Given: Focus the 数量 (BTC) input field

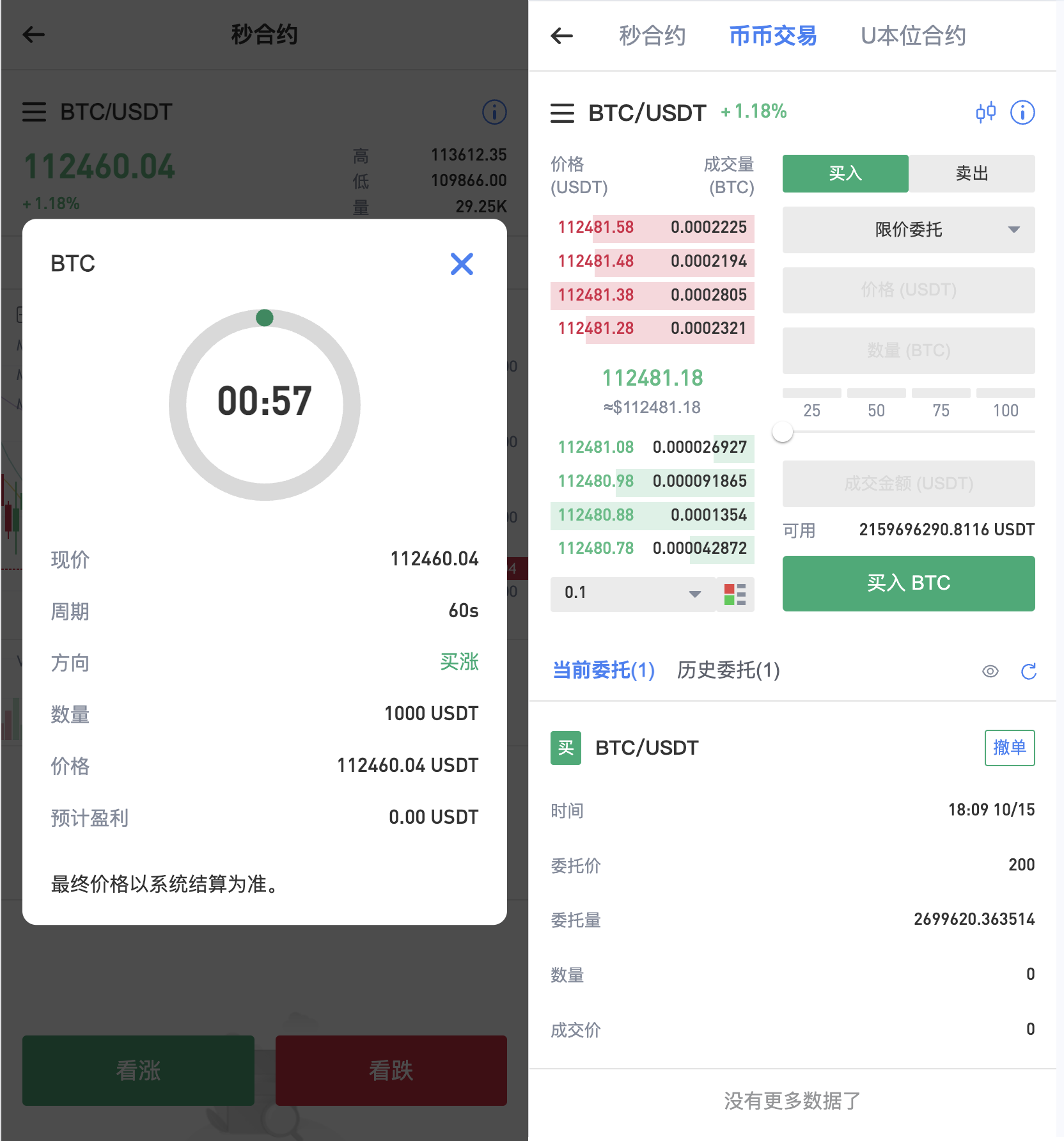Looking at the screenshot, I should 908,350.
